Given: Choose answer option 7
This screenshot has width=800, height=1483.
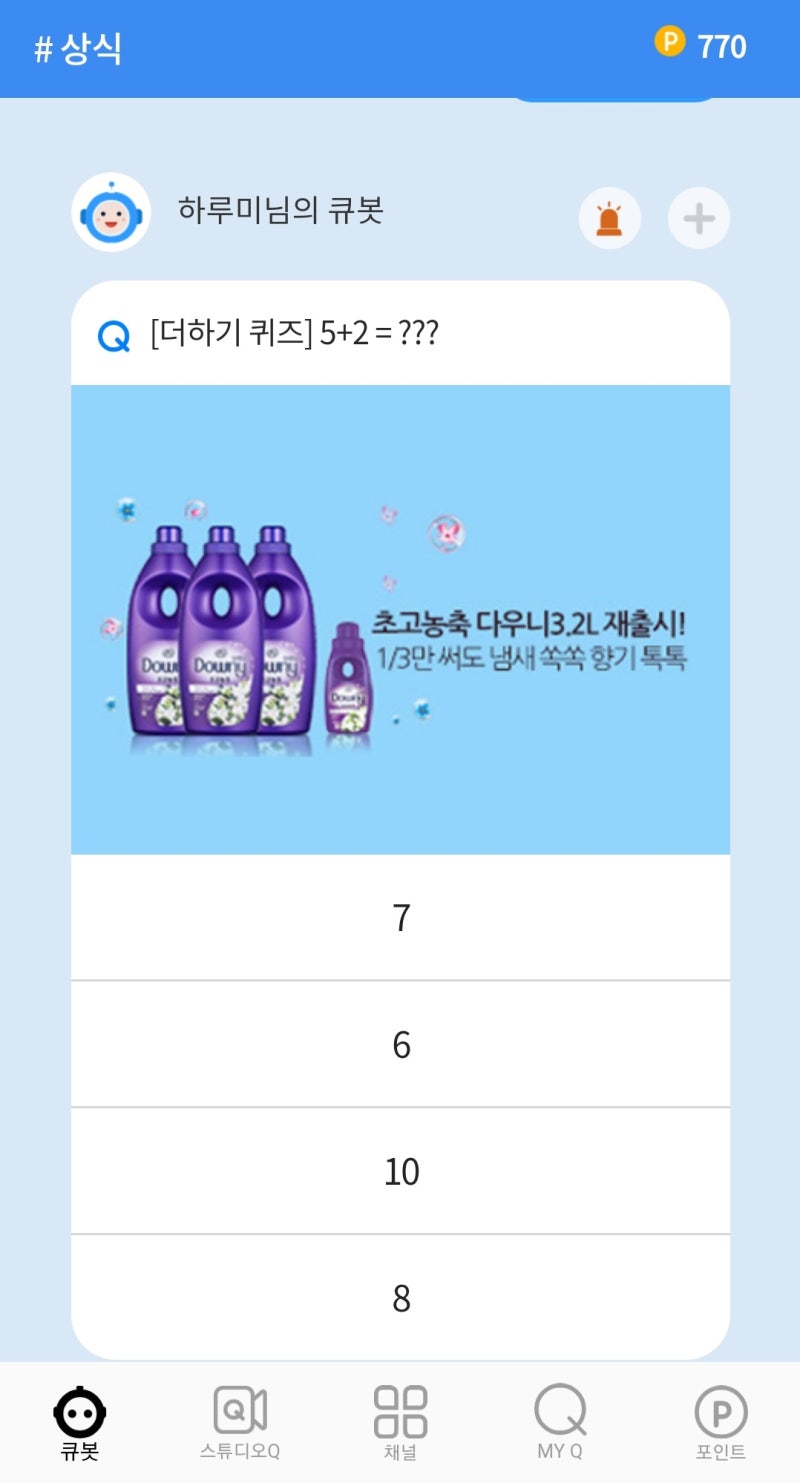Looking at the screenshot, I should pyautogui.click(x=400, y=917).
